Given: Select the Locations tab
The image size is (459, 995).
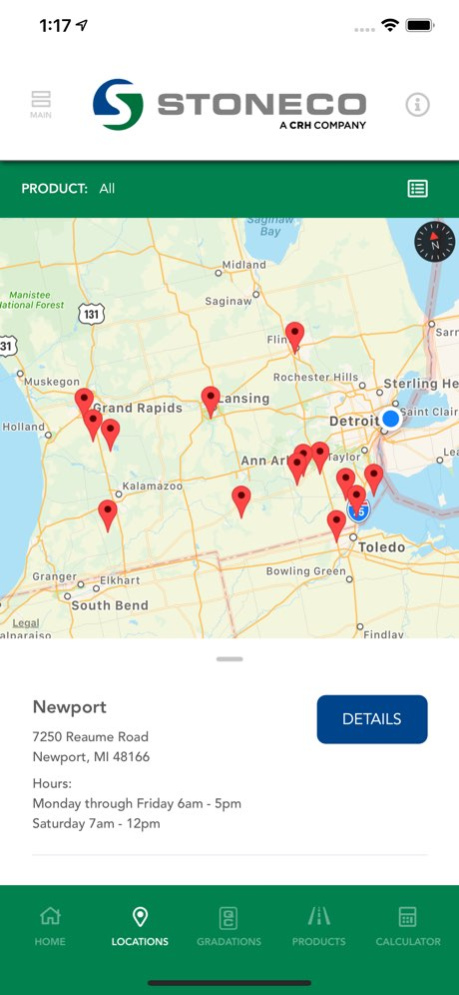Looking at the screenshot, I should coord(140,926).
